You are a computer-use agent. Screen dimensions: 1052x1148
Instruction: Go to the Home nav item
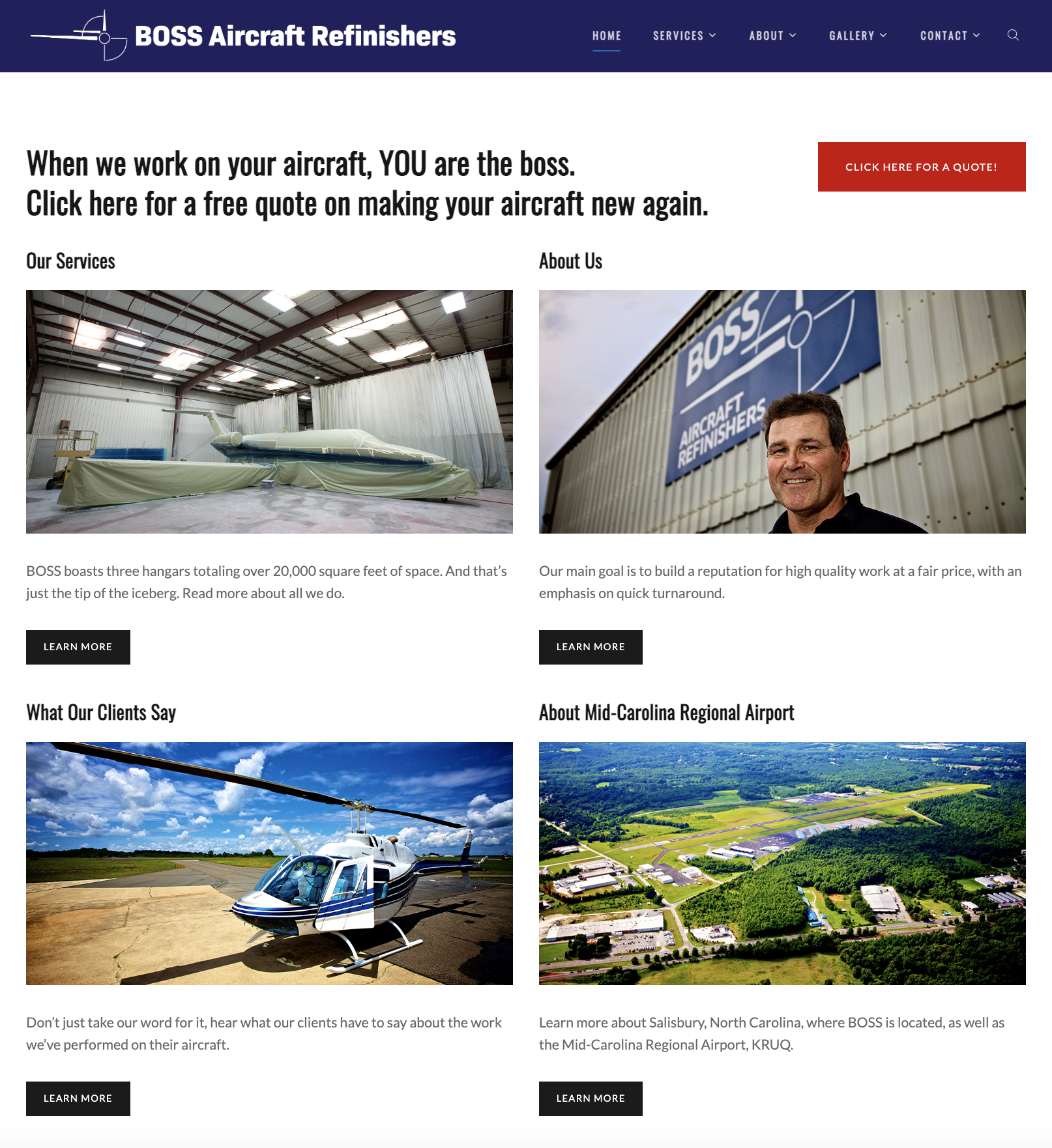tap(606, 36)
